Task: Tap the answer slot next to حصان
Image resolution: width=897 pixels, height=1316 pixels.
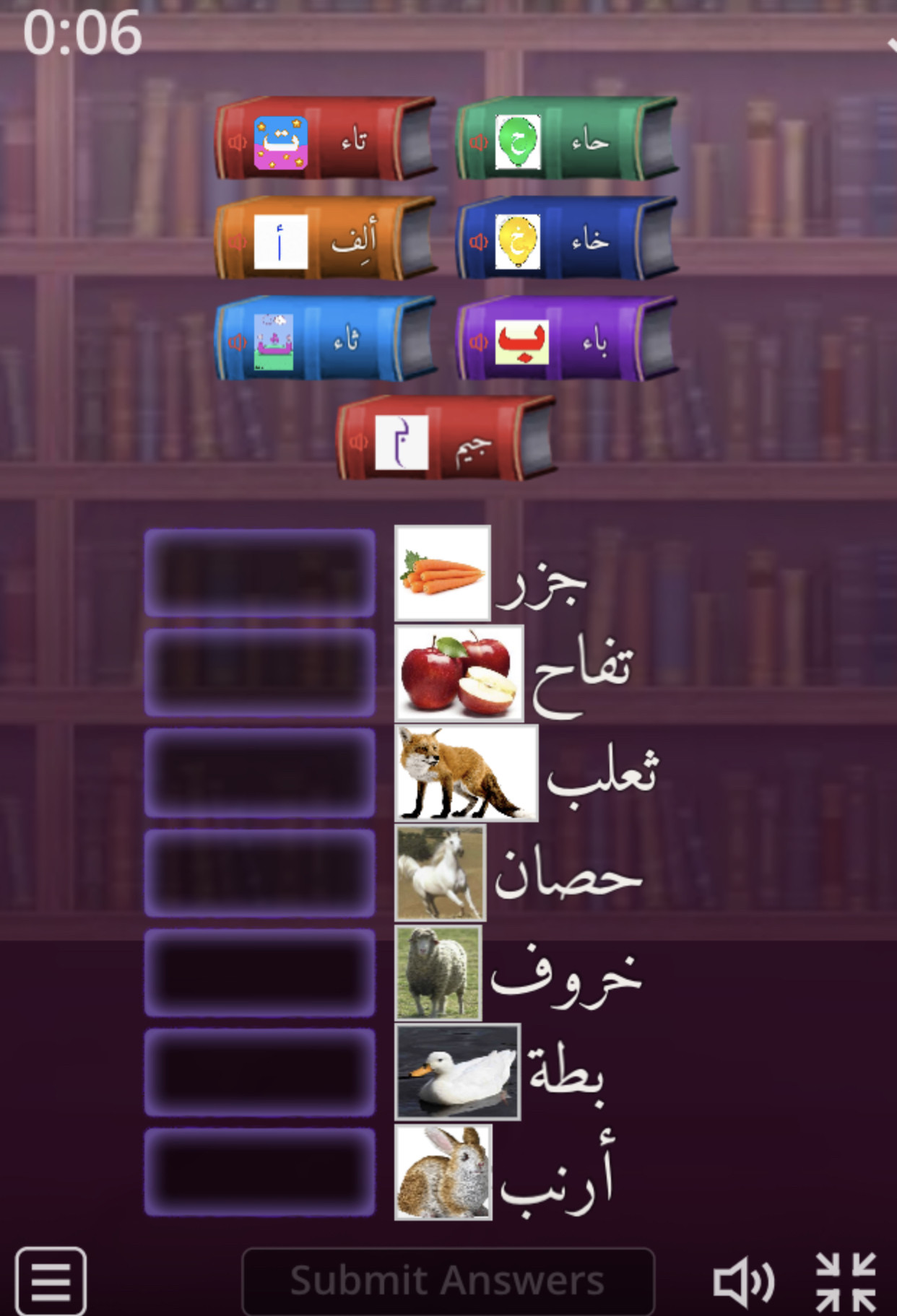Action: click(x=260, y=873)
